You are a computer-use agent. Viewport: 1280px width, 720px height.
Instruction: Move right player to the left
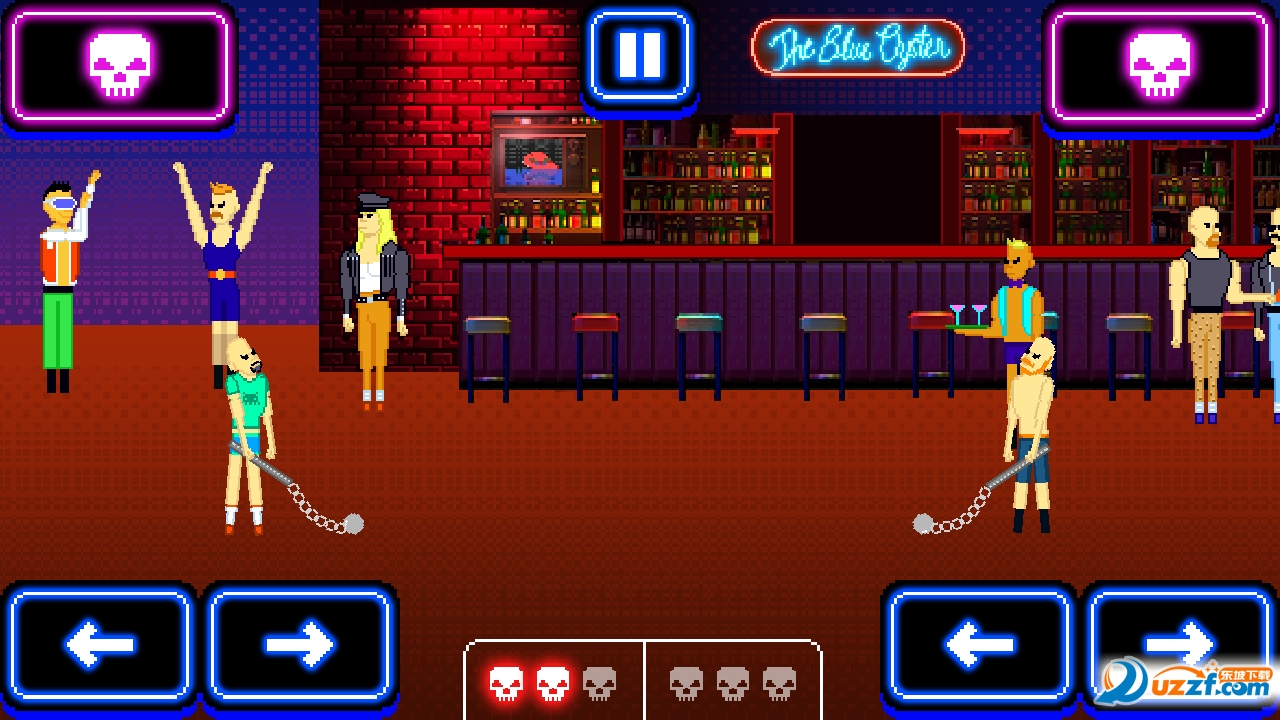(979, 644)
